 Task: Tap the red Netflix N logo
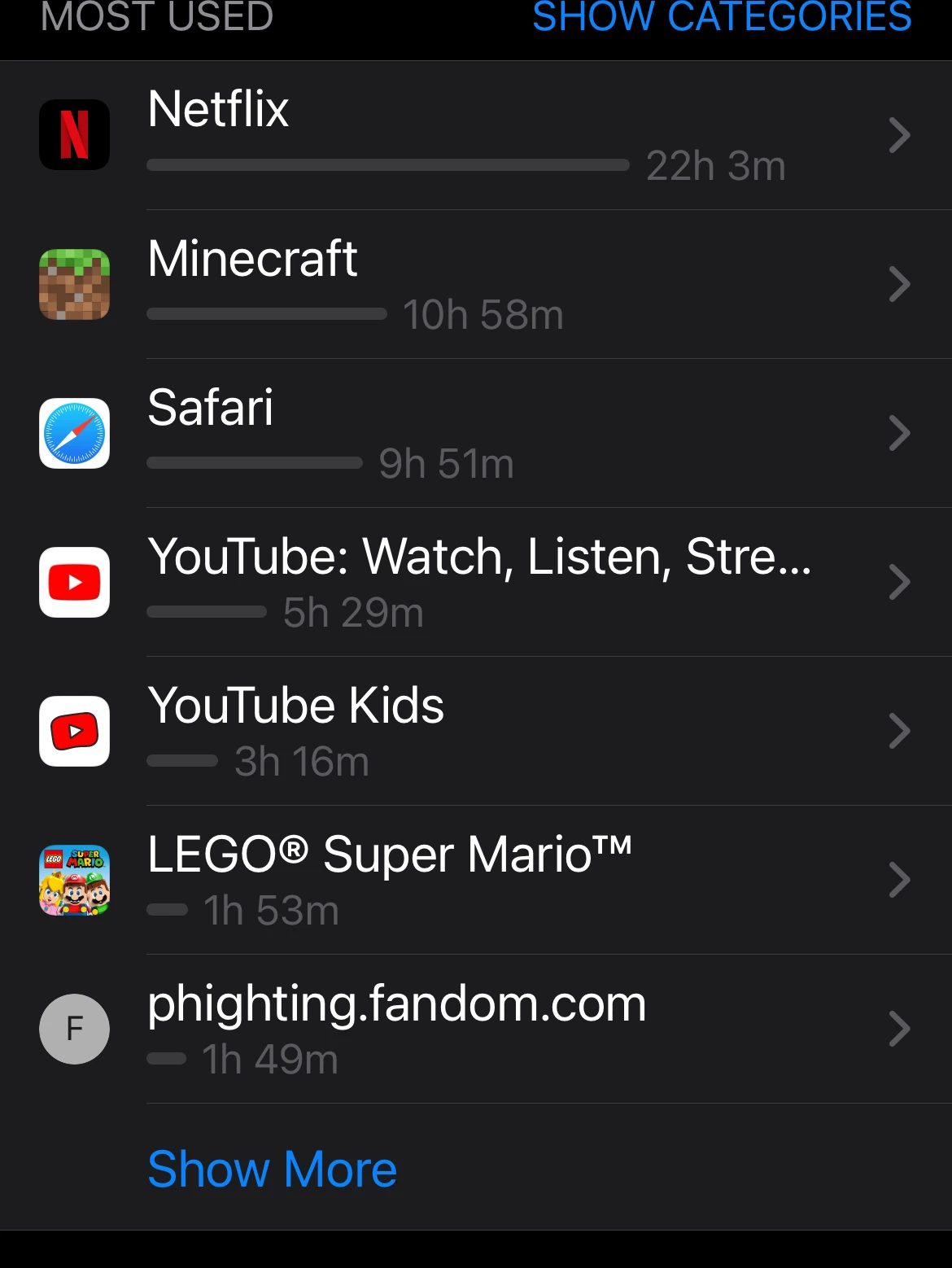[x=74, y=134]
